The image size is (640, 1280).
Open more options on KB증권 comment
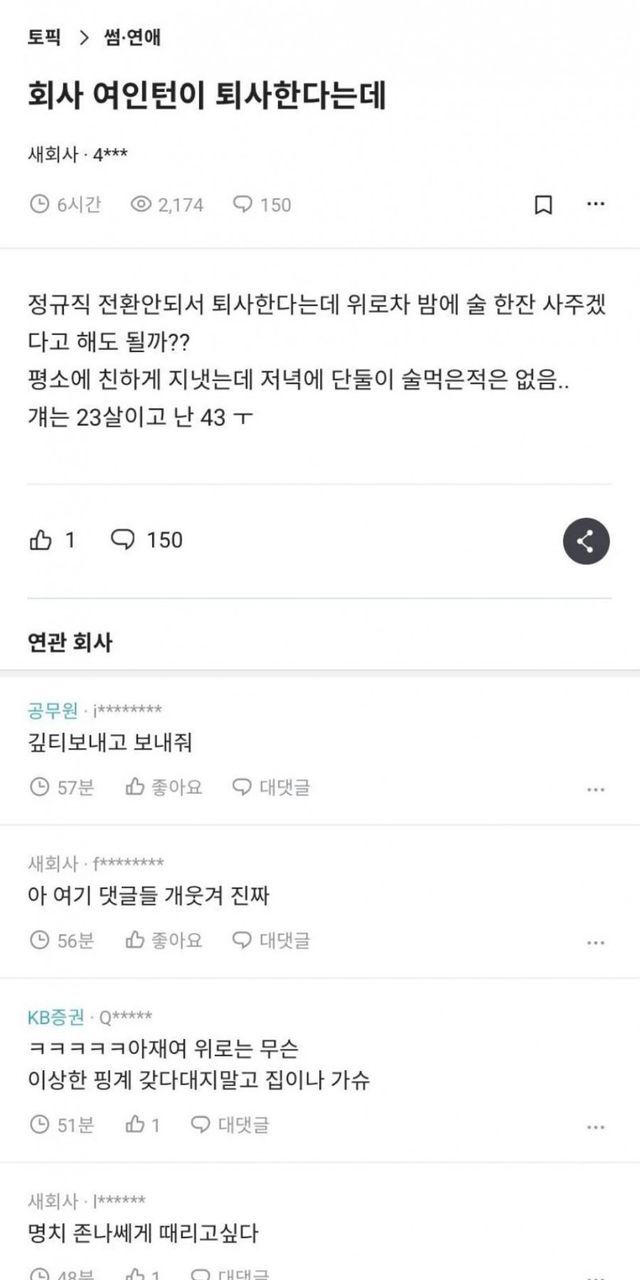[596, 1127]
